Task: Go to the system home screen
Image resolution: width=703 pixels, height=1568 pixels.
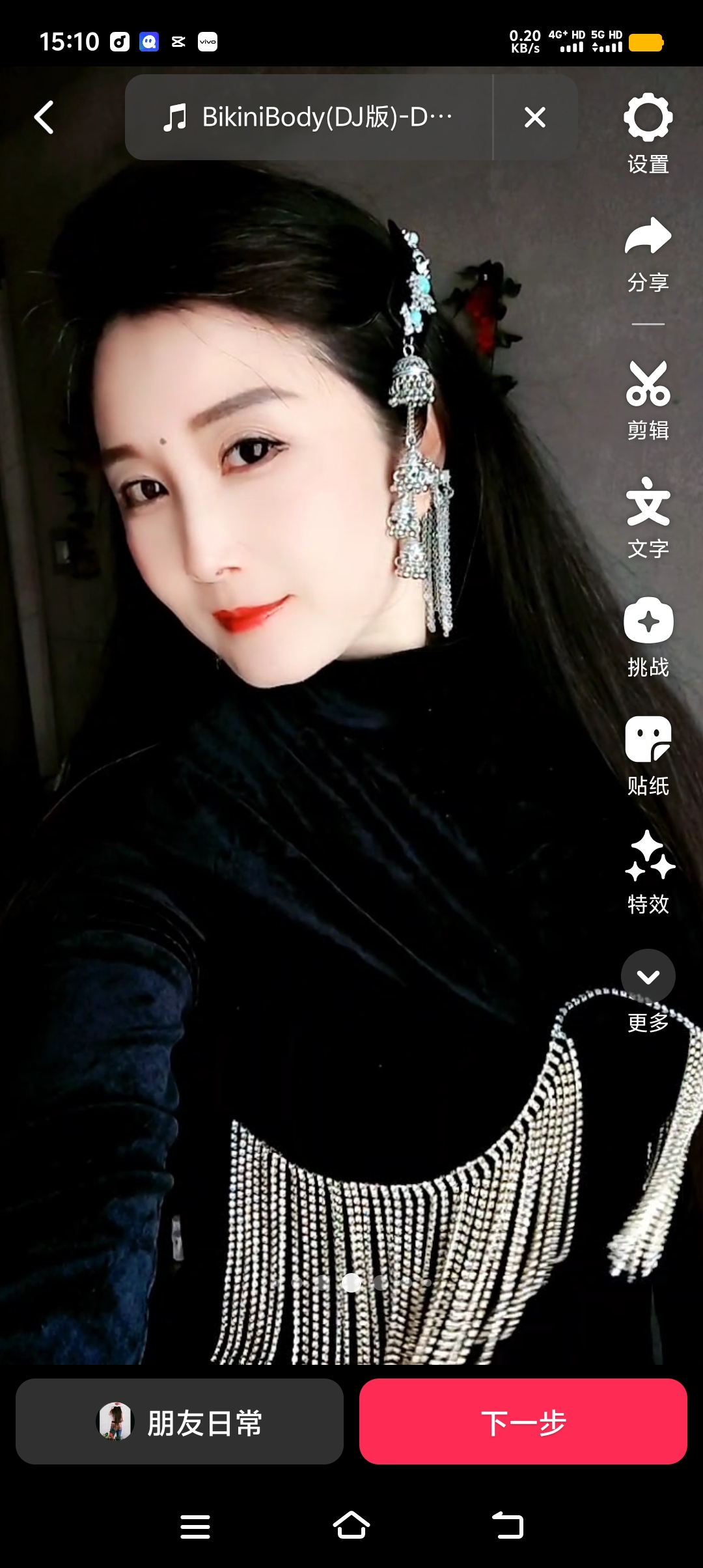Action: [351, 1526]
